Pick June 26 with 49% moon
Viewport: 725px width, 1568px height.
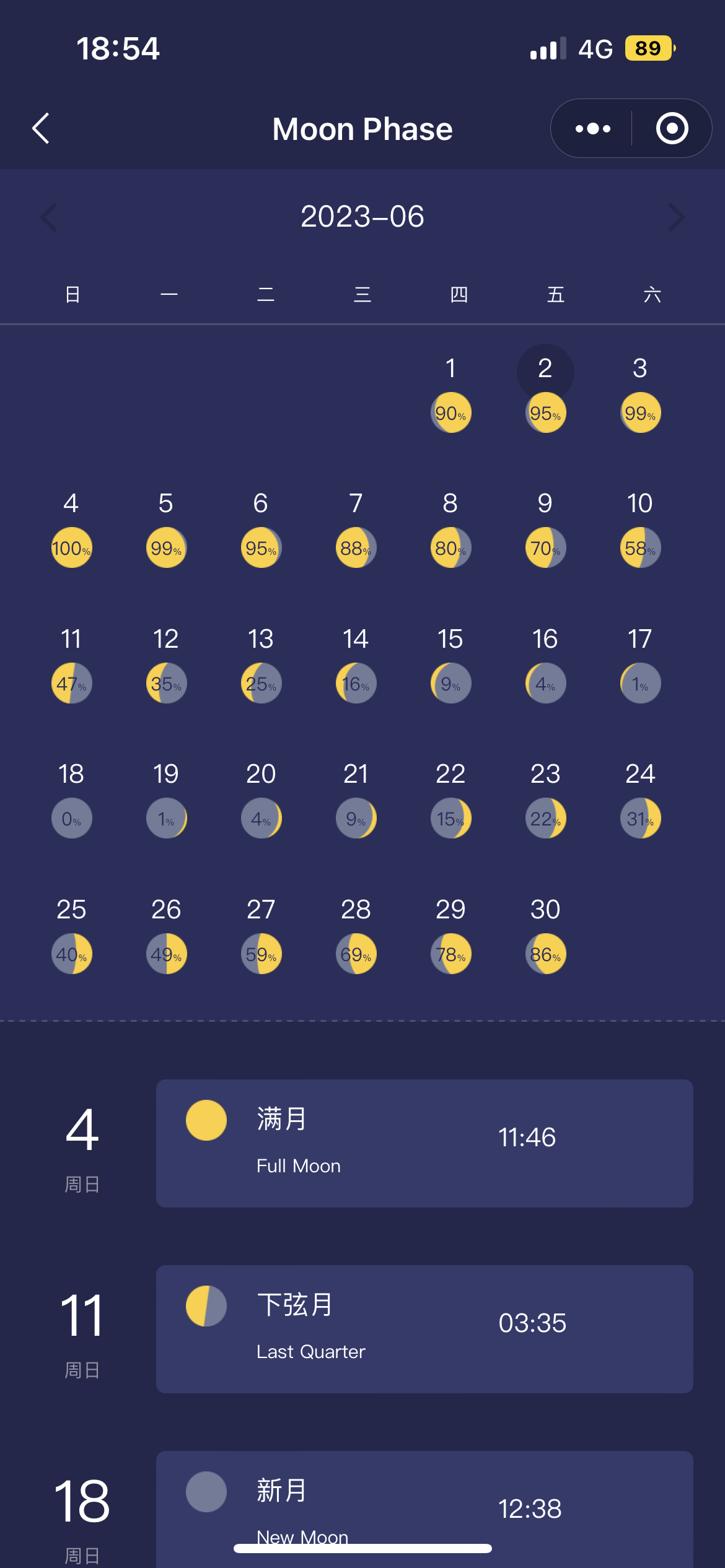(x=166, y=933)
